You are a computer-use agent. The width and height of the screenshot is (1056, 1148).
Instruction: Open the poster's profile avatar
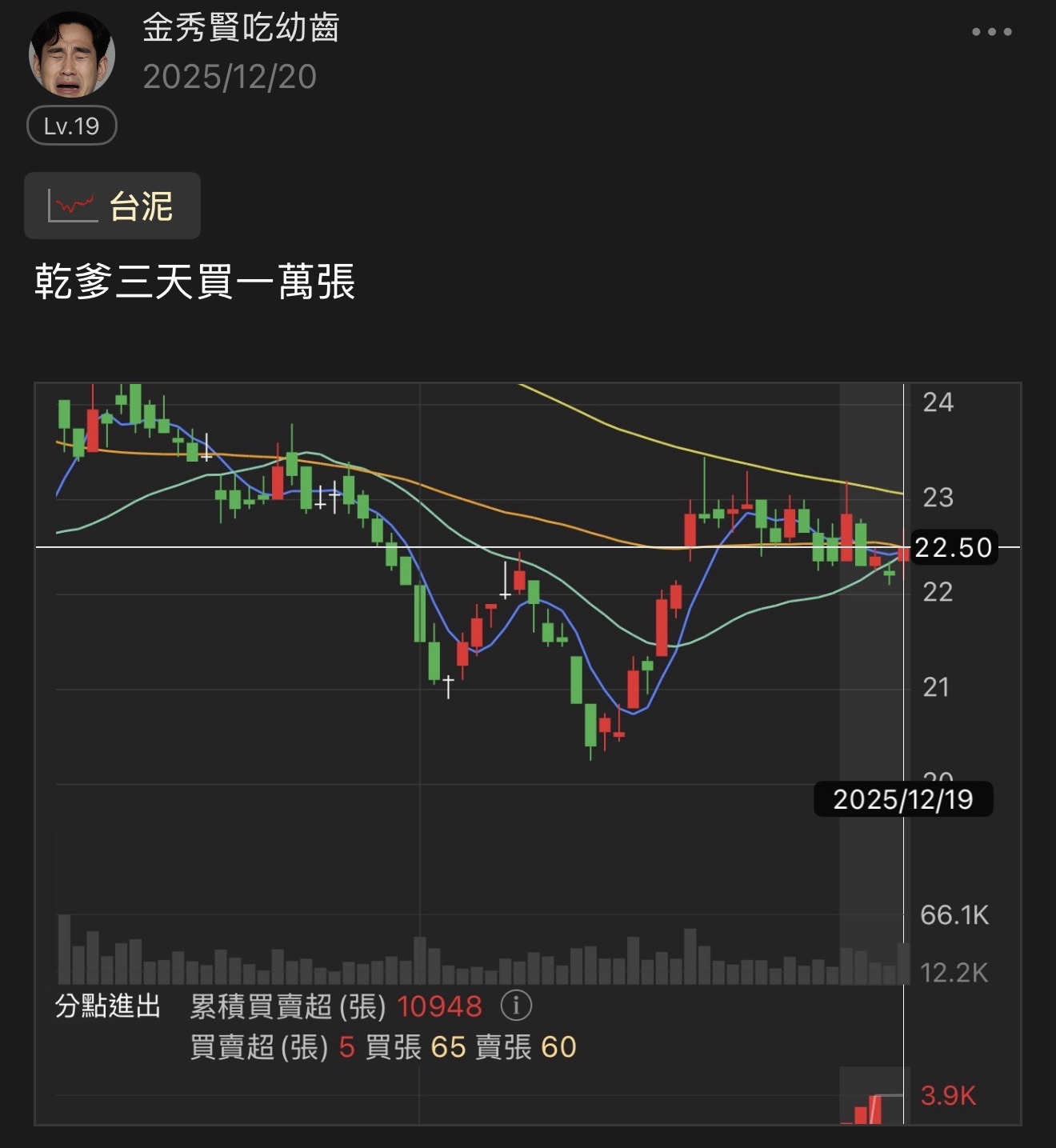pos(72,54)
